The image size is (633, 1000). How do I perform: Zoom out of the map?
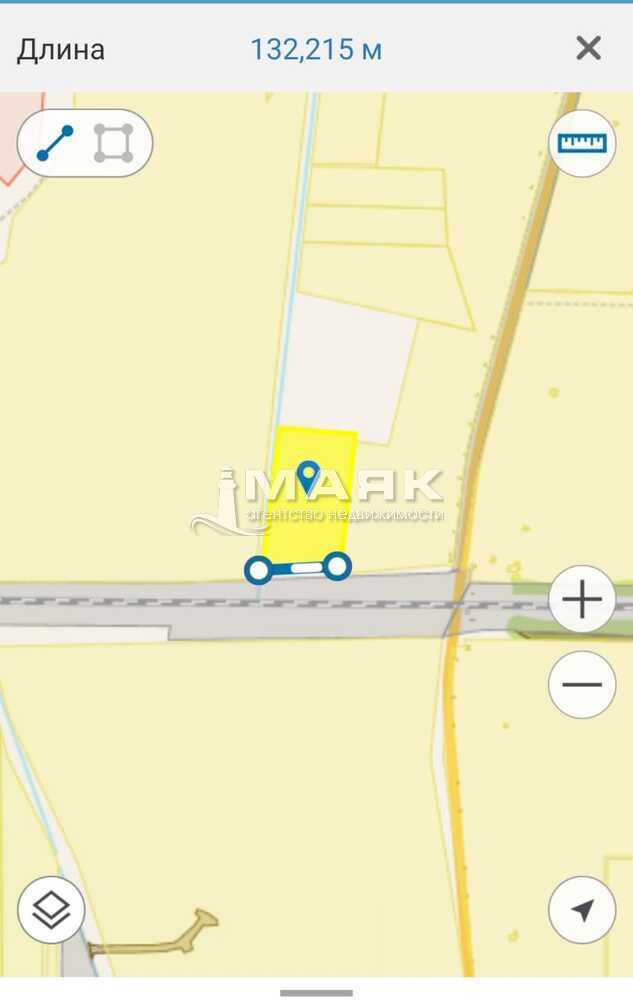click(582, 685)
